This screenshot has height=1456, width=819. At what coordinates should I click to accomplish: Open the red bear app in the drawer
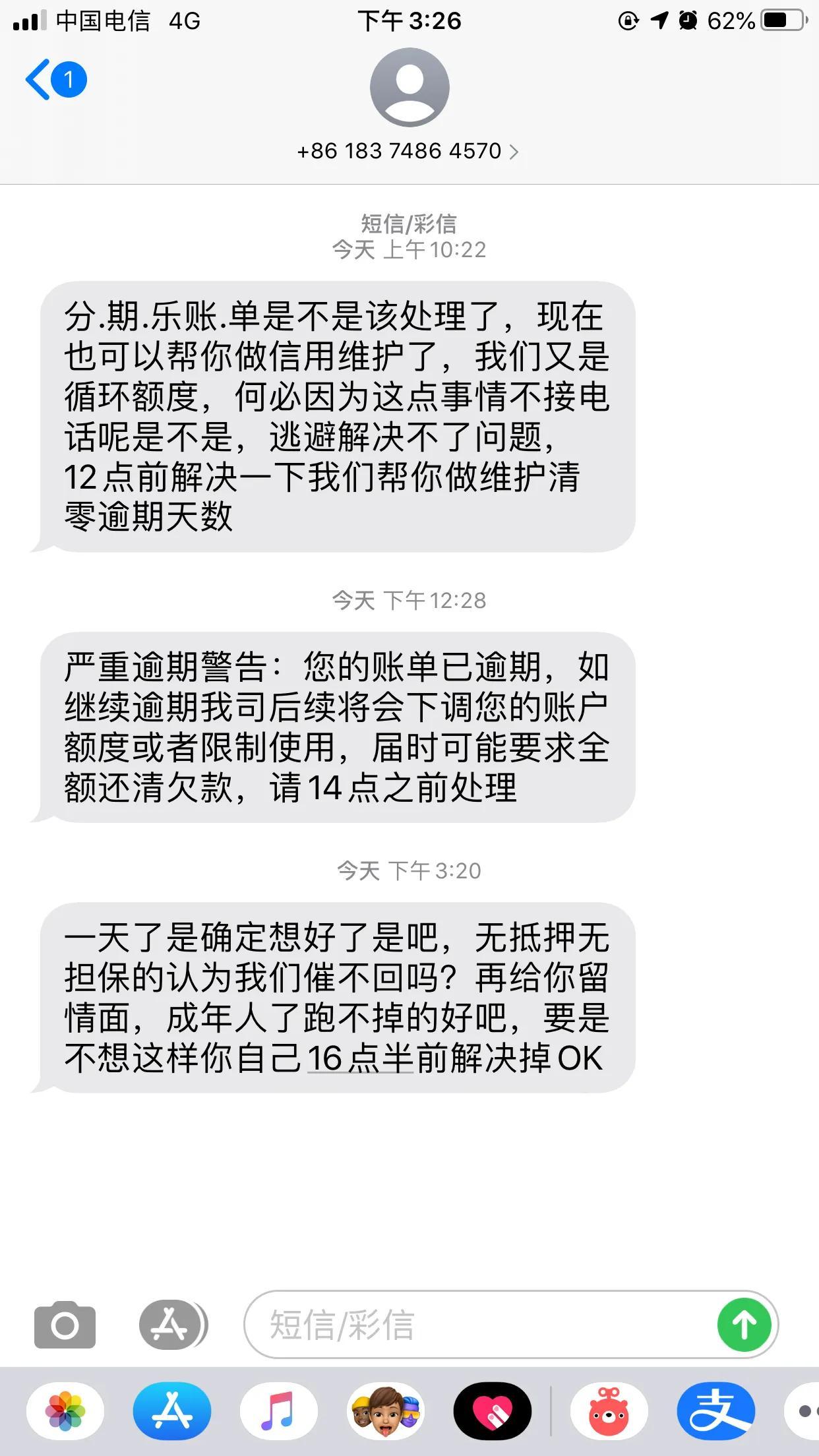tap(609, 1412)
